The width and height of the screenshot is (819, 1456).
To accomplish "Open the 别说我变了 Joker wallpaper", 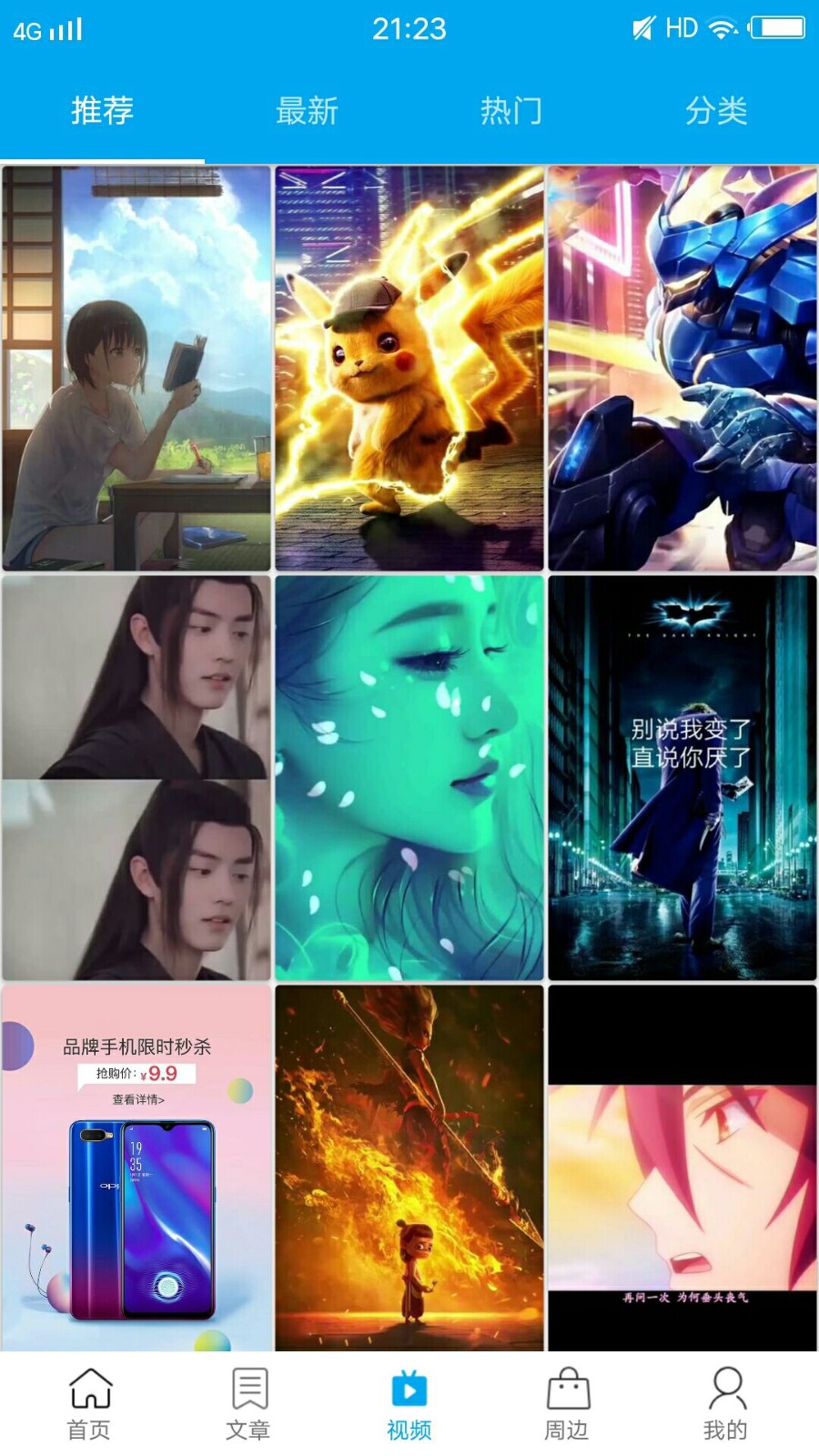I will (682, 778).
